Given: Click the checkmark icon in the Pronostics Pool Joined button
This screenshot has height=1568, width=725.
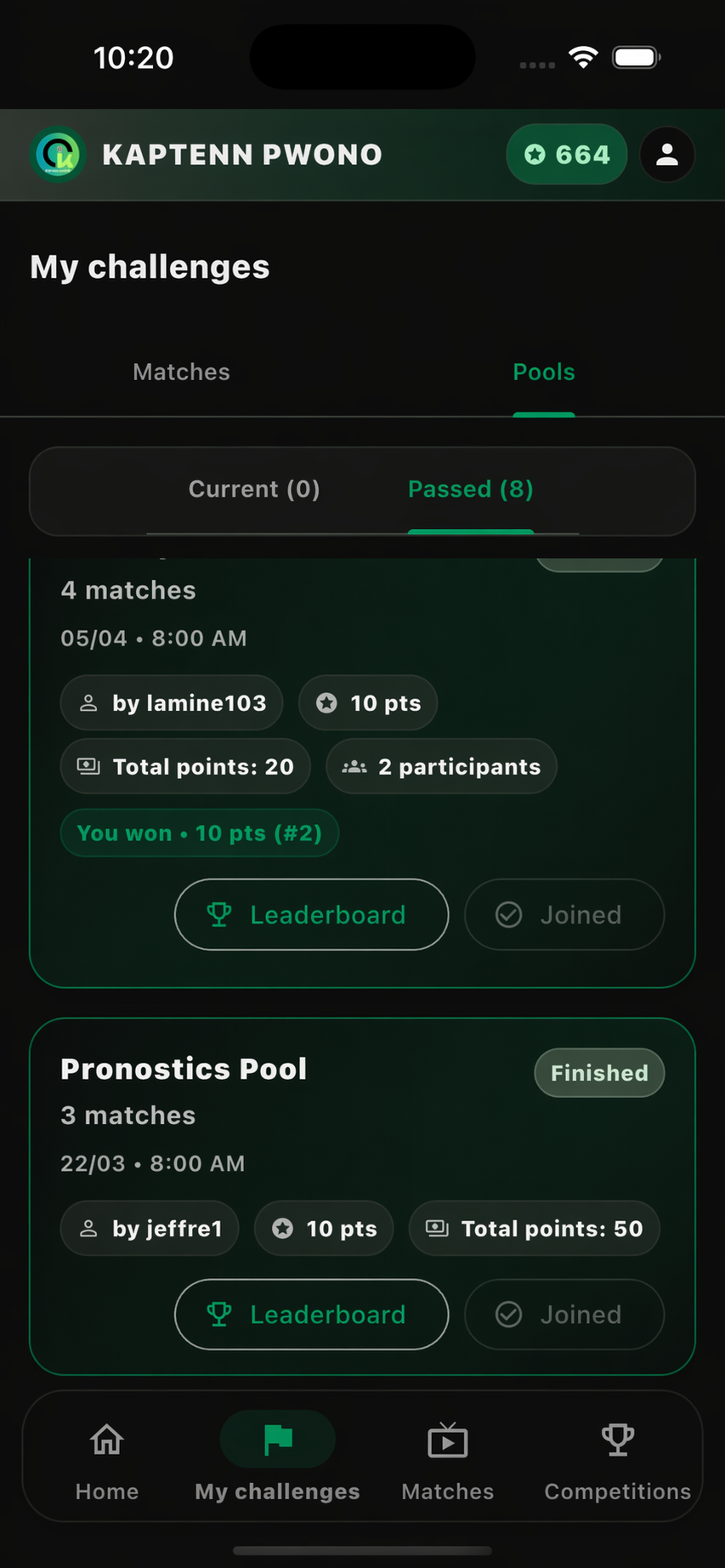Looking at the screenshot, I should click(x=508, y=1315).
